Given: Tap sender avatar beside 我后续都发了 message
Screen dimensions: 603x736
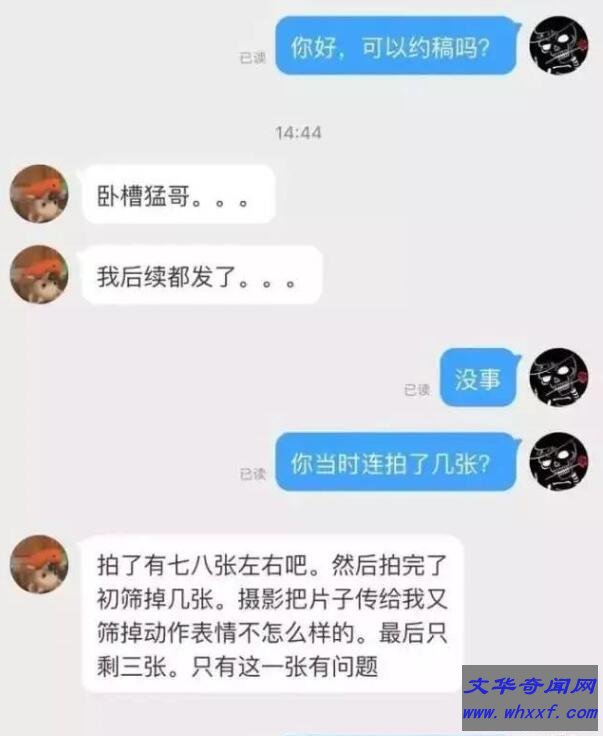Looking at the screenshot, I should [x=39, y=275].
